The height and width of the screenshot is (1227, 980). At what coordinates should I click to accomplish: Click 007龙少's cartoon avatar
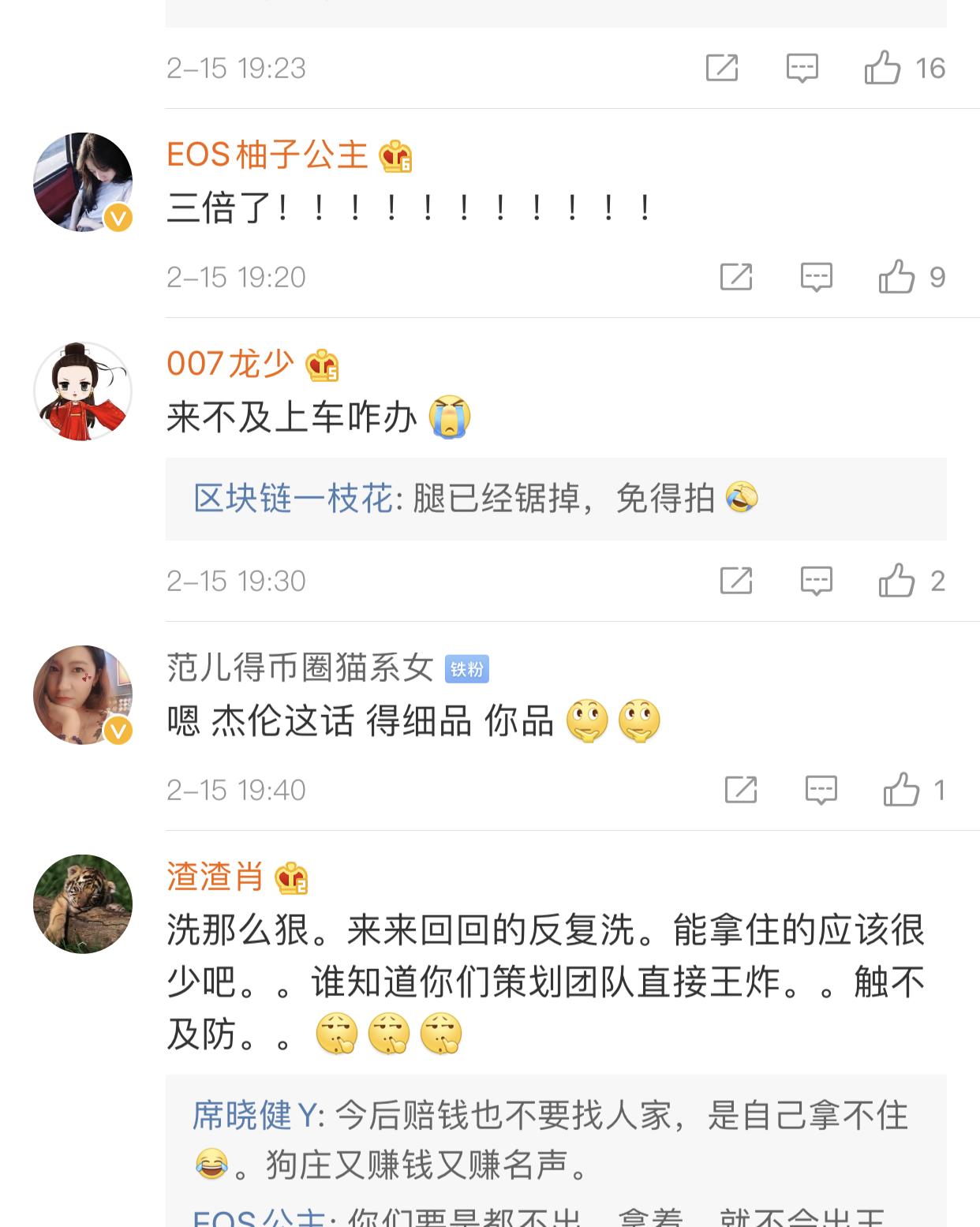click(83, 391)
